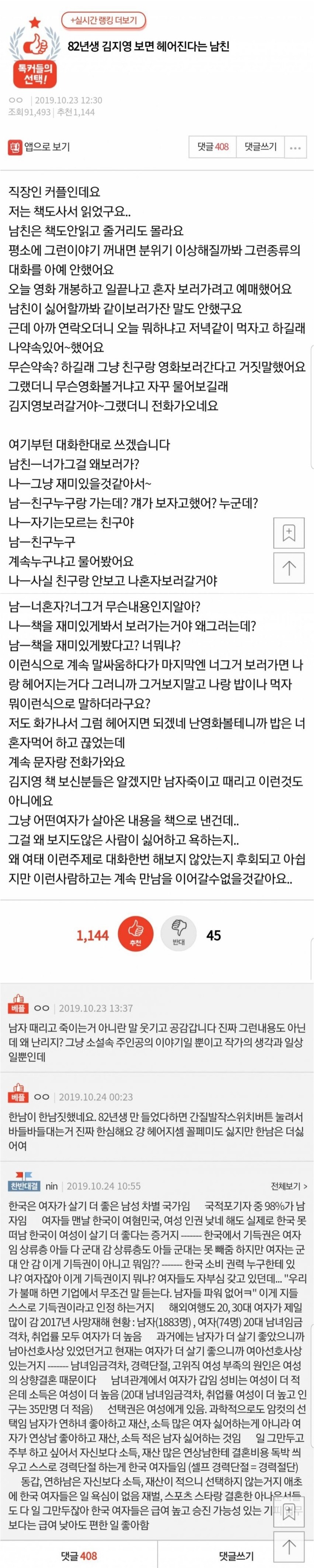This screenshot has width=314, height=1568.
Task: Expand nin's comment with 전체보기
Action: 289,1186
